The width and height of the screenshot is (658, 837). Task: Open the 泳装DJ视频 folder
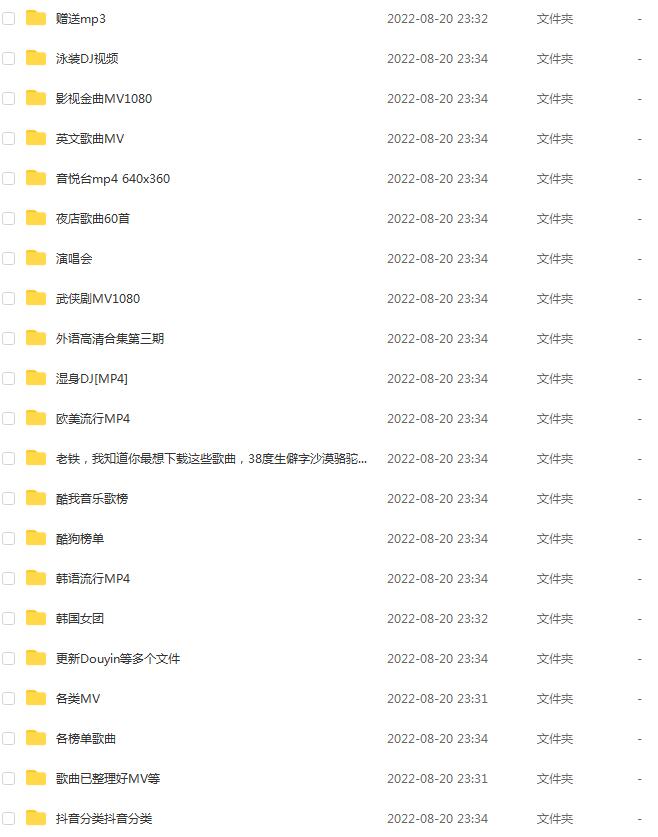(87, 59)
